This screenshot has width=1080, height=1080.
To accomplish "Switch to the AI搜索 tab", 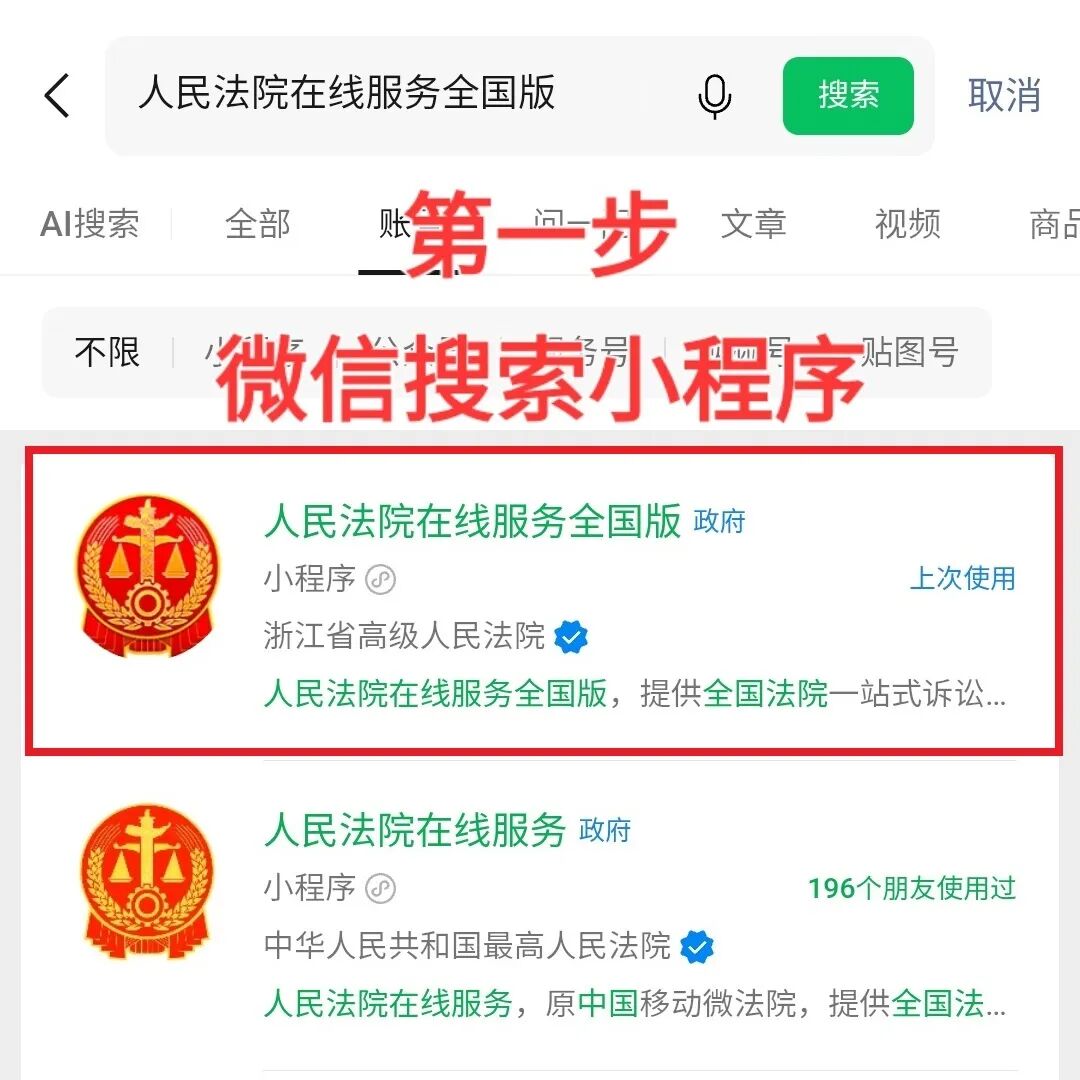I will pyautogui.click(x=90, y=224).
